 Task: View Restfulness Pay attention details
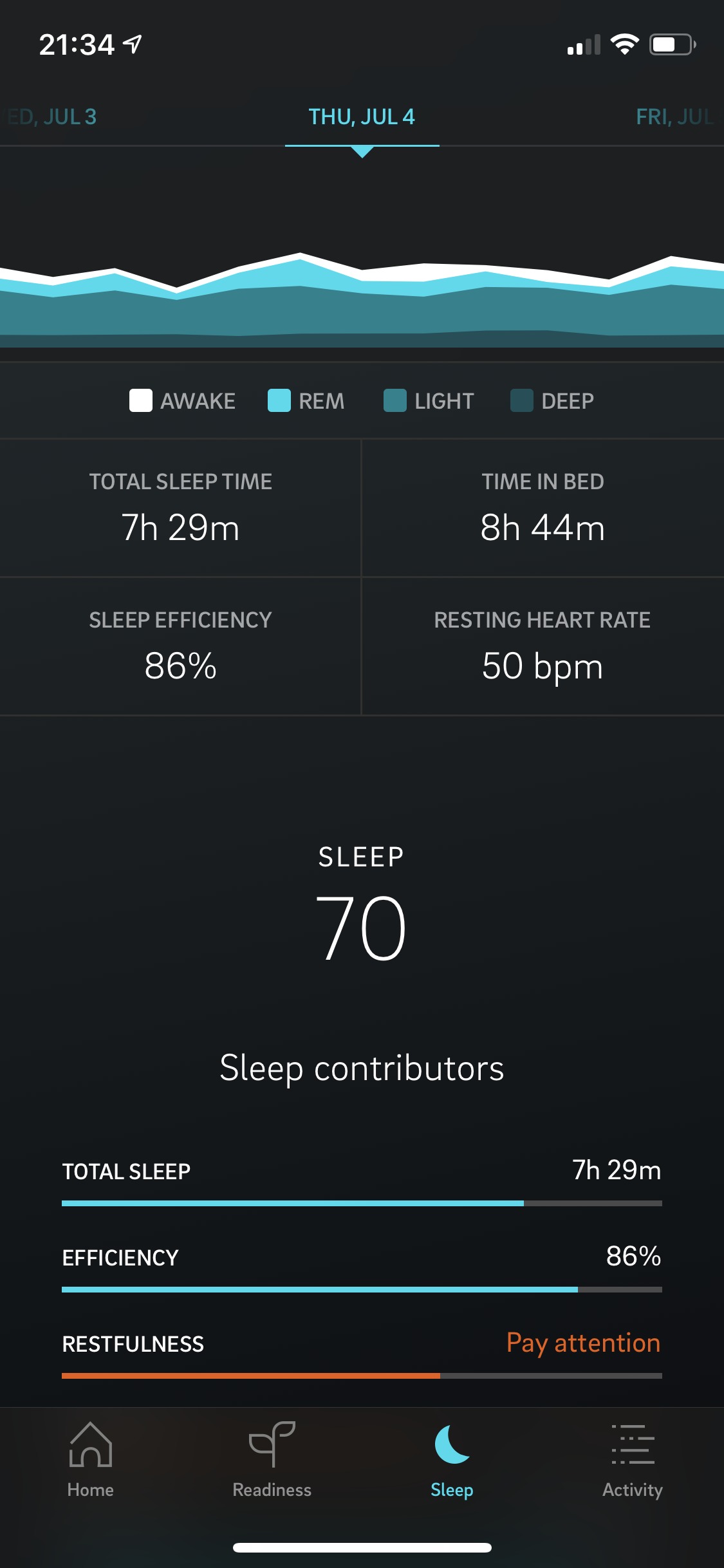[362, 1353]
